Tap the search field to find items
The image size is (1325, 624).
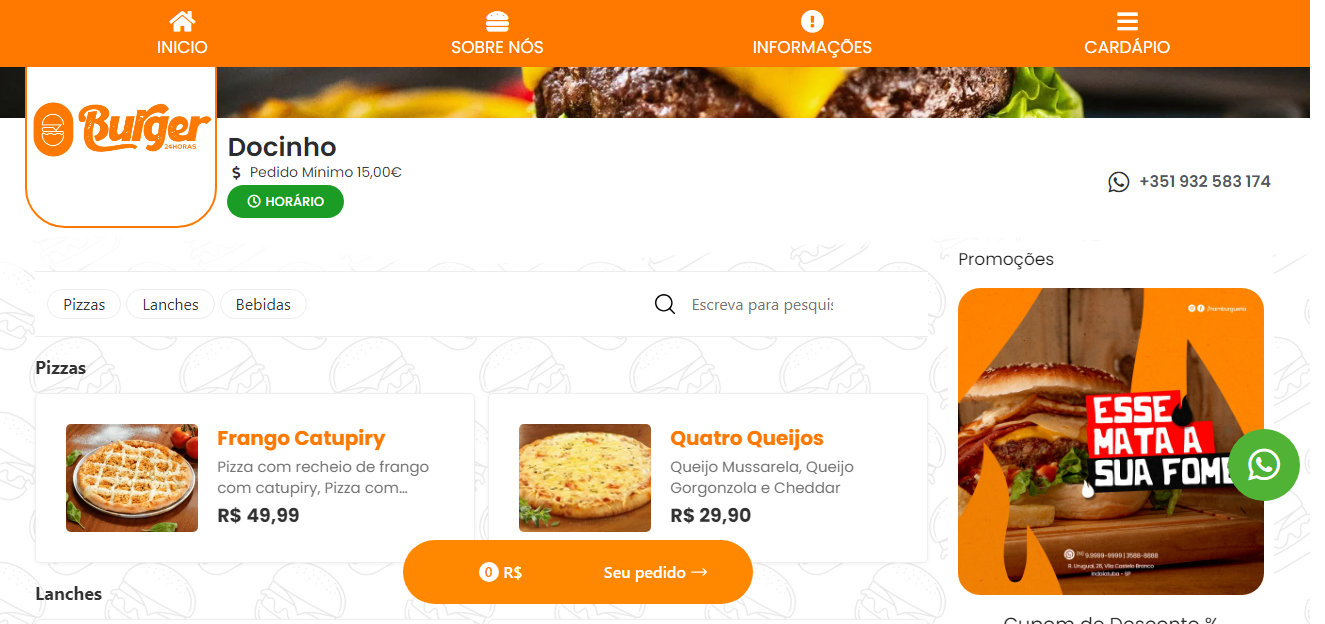tap(762, 304)
